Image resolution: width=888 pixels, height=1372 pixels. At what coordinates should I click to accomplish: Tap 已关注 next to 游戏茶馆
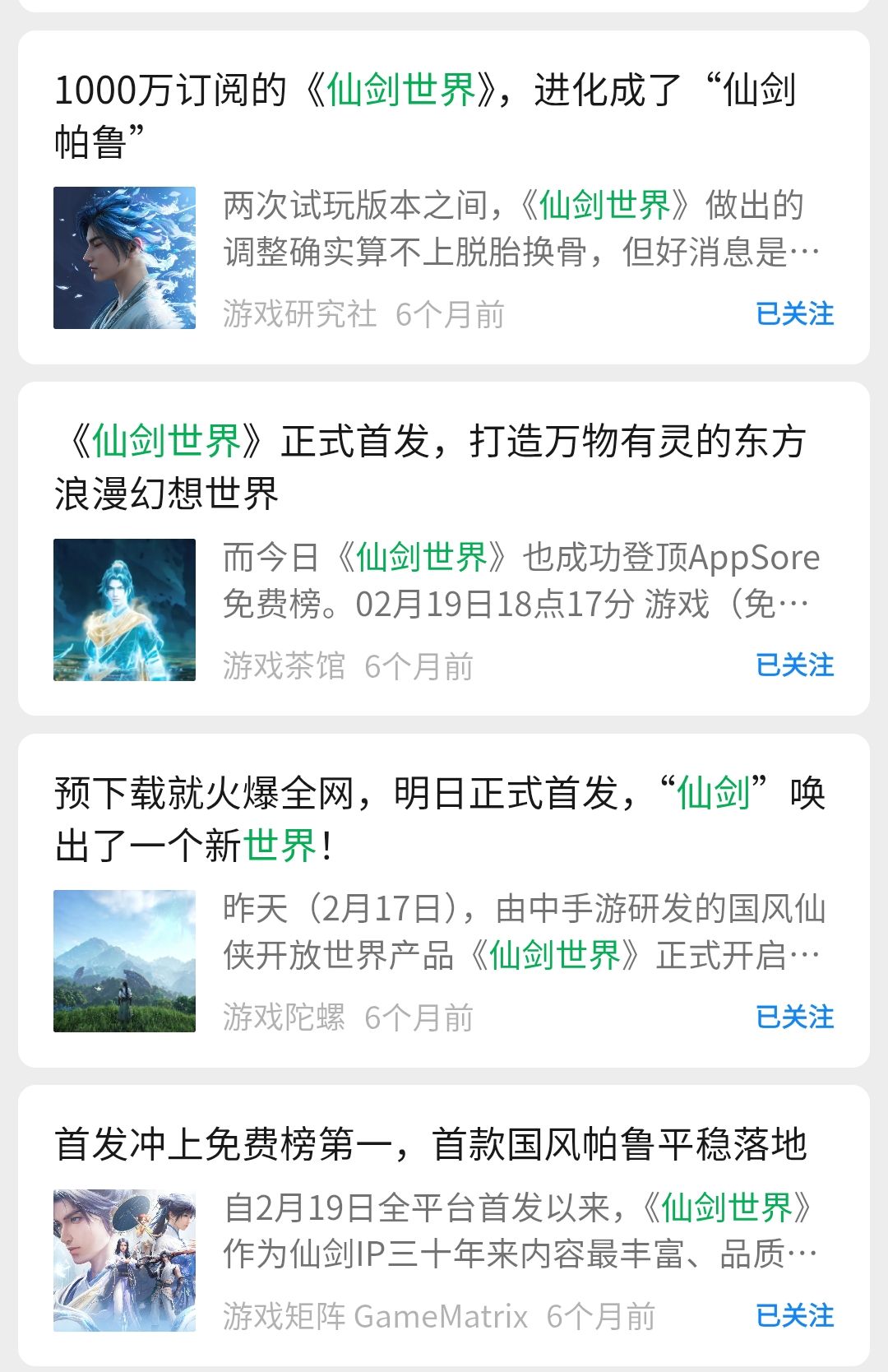pos(793,665)
